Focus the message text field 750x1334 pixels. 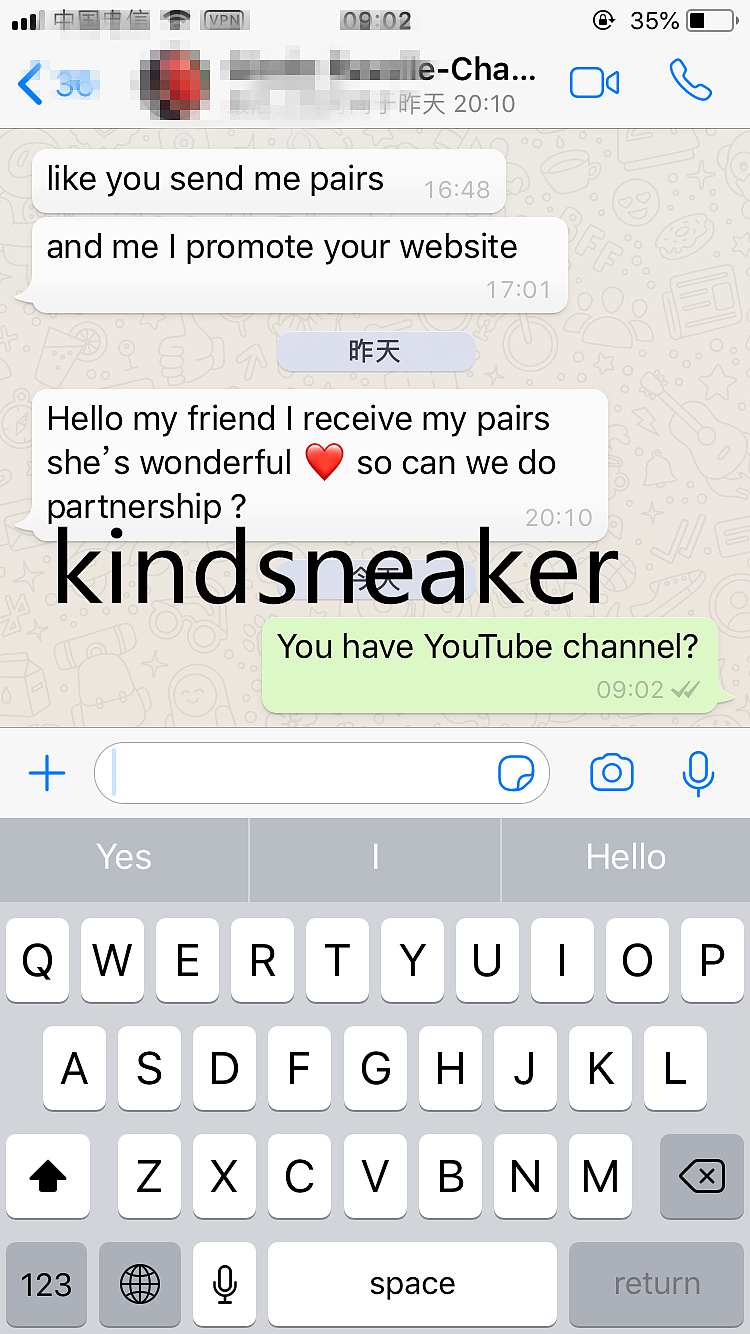(300, 773)
